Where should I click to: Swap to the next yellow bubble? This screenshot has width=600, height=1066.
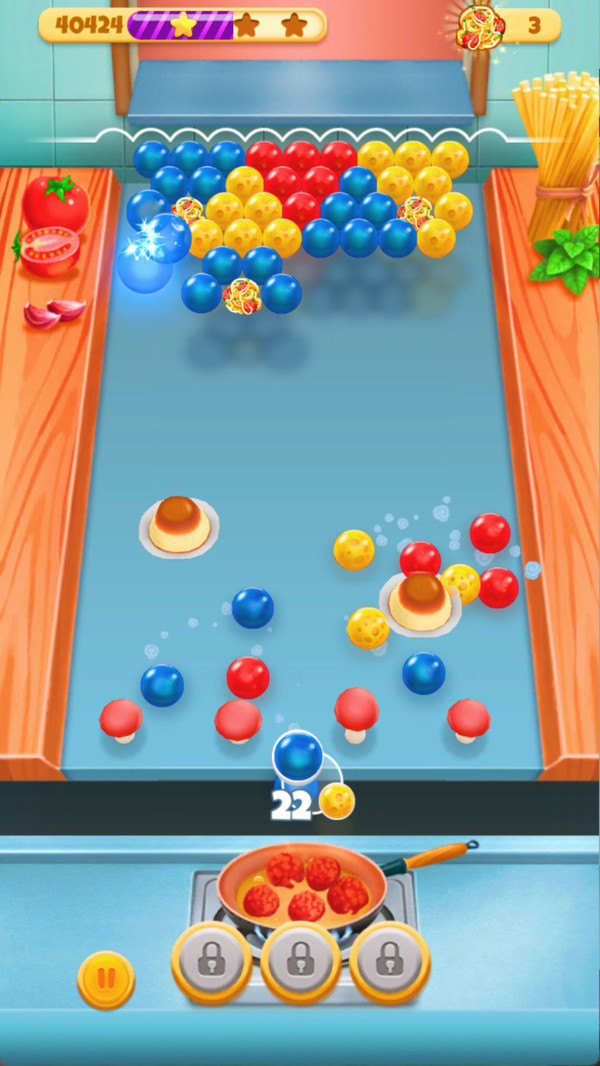[x=337, y=801]
